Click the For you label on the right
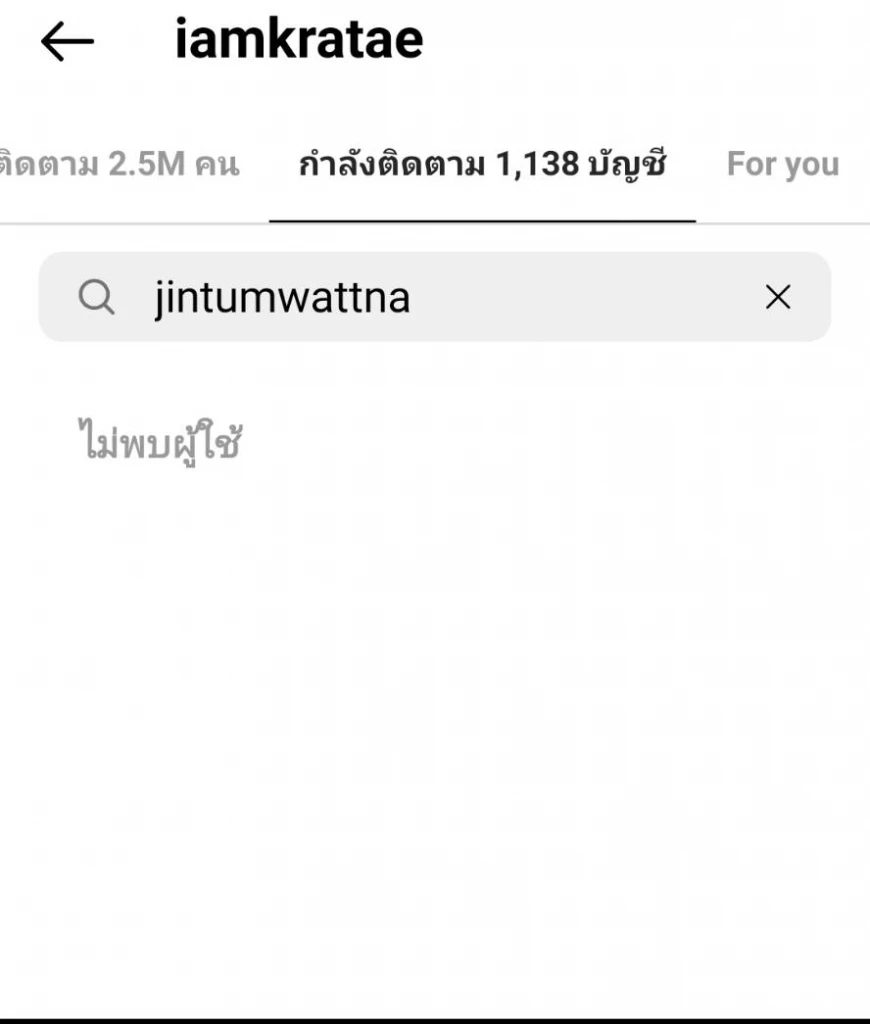Screen dimensions: 870x1024 tap(783, 164)
